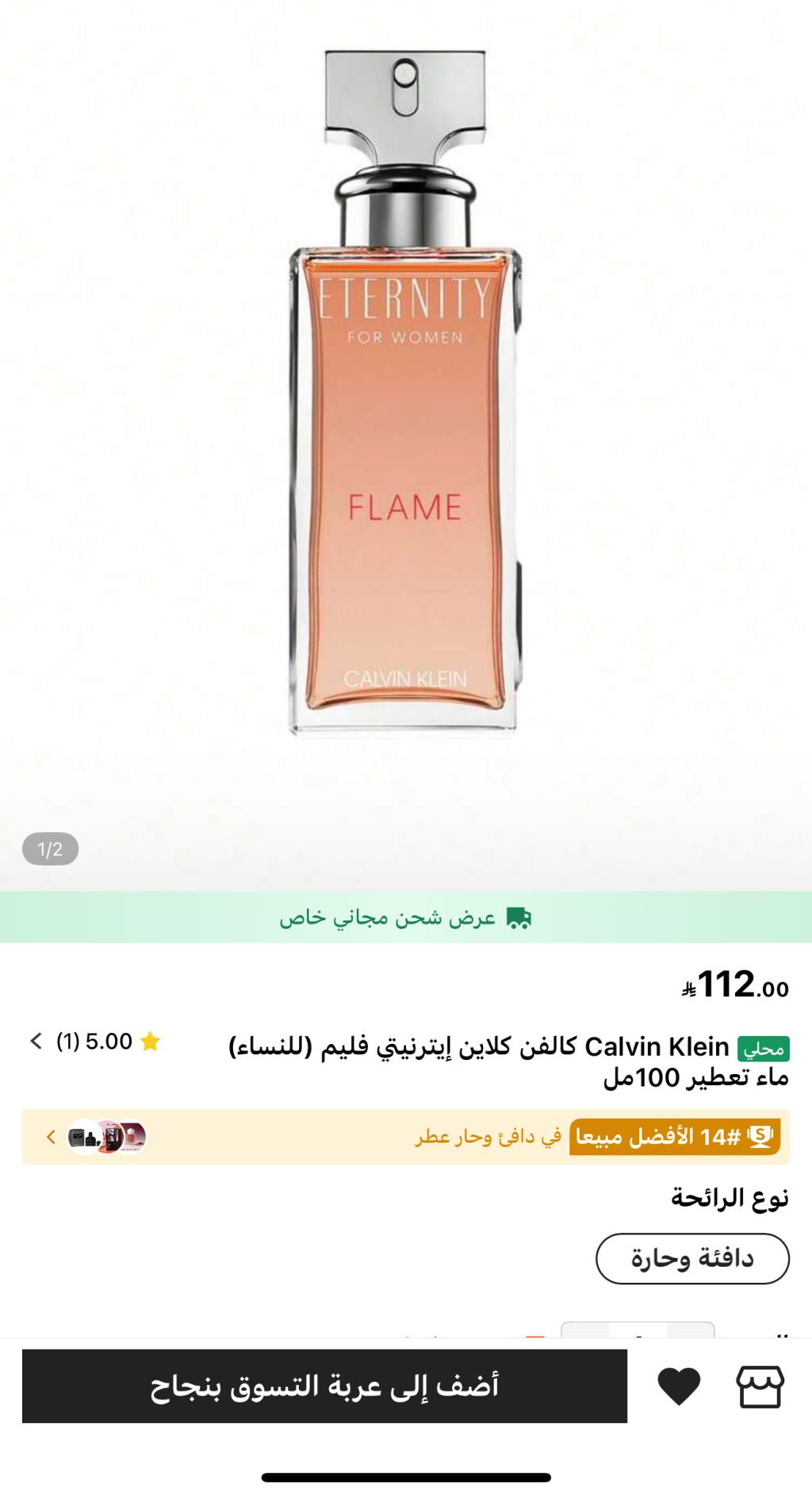Open the store icon

(x=760, y=1387)
